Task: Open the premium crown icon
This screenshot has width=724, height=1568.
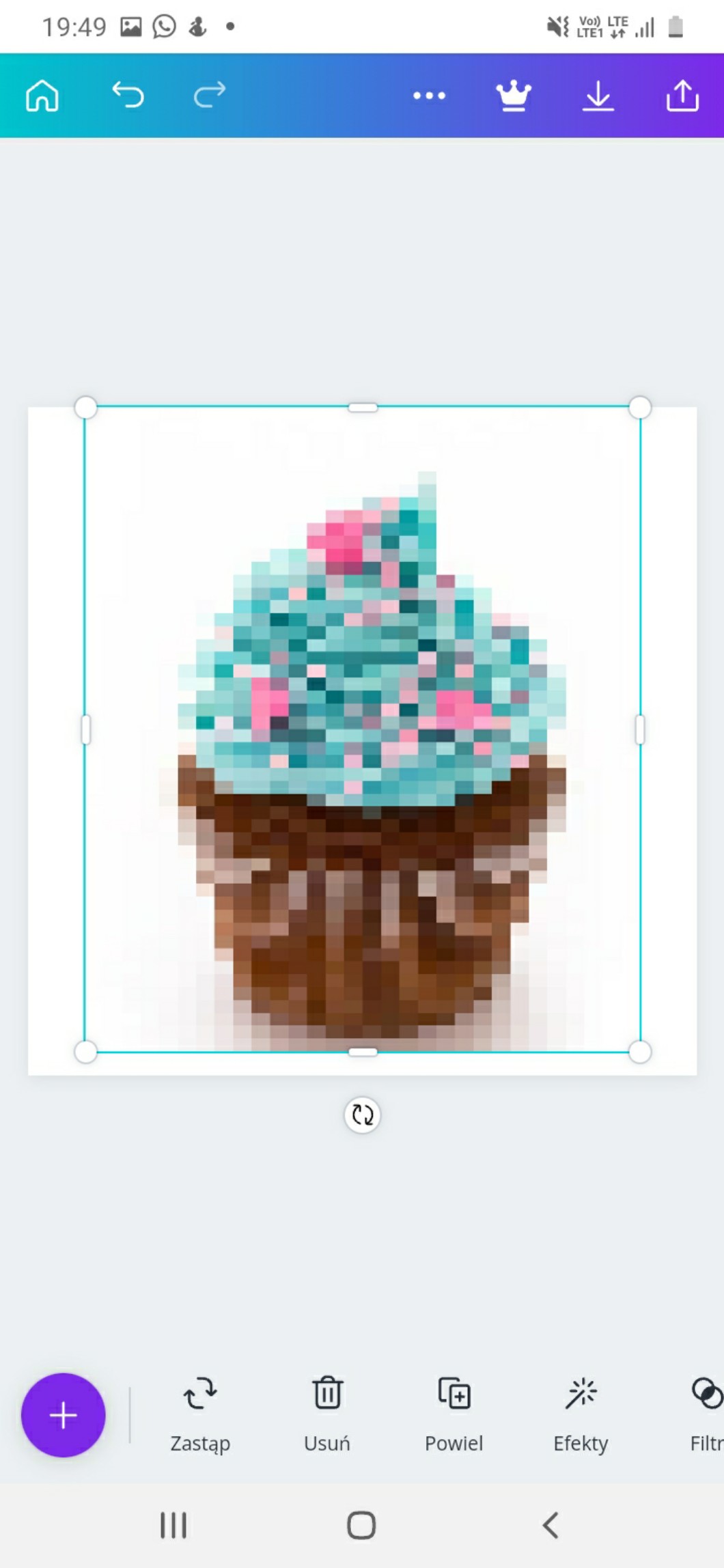Action: [x=514, y=96]
